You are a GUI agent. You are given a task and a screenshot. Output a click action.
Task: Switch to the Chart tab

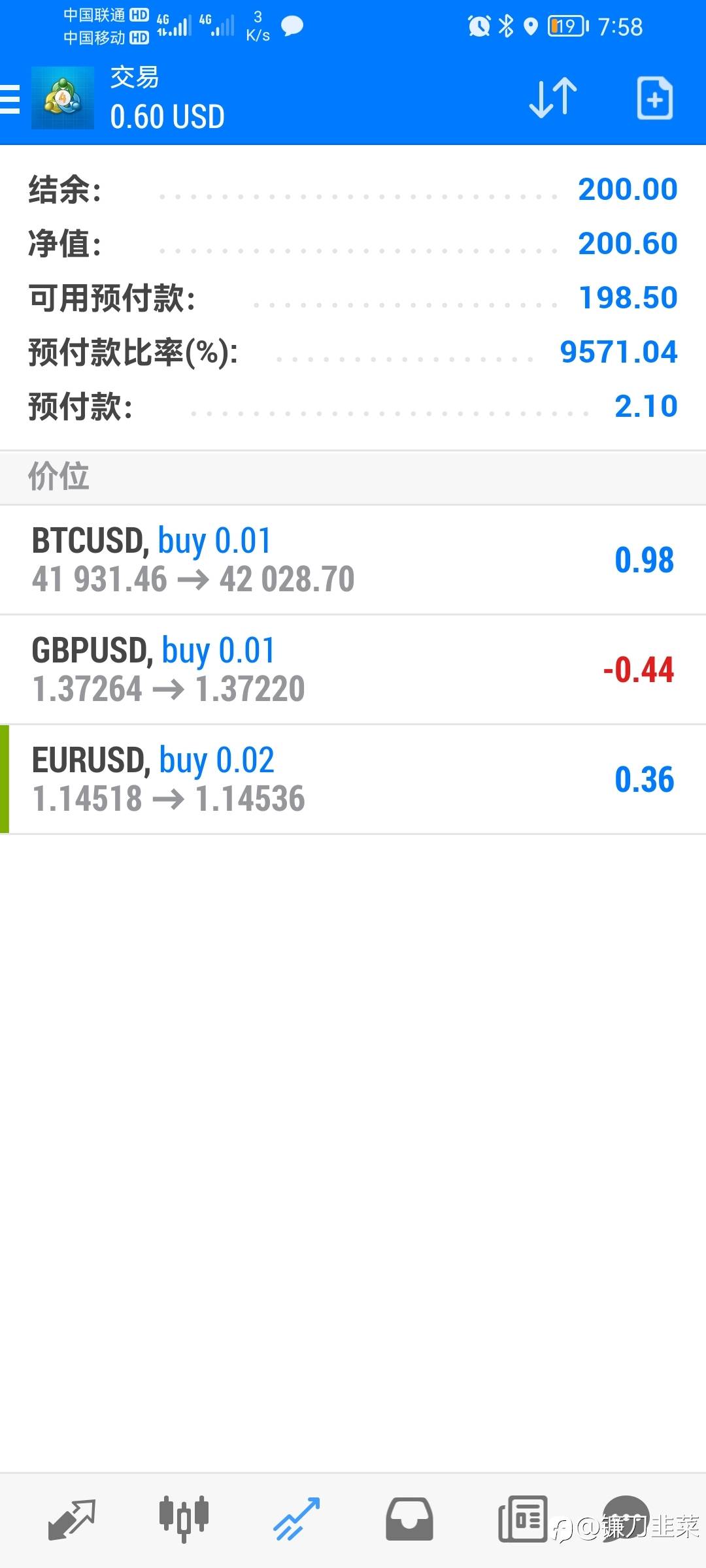[x=184, y=1518]
